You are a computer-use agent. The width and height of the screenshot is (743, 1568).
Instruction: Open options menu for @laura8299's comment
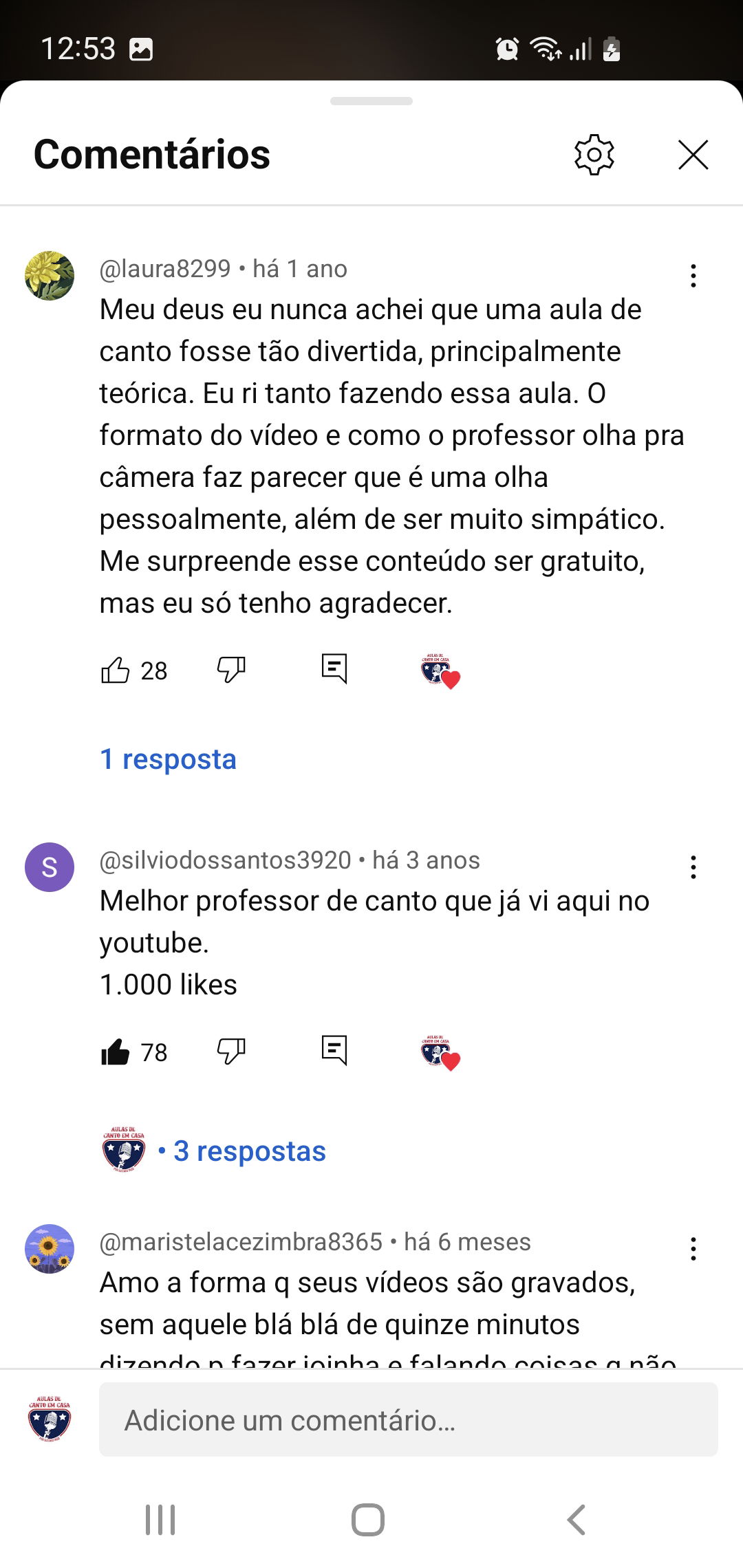coord(693,276)
